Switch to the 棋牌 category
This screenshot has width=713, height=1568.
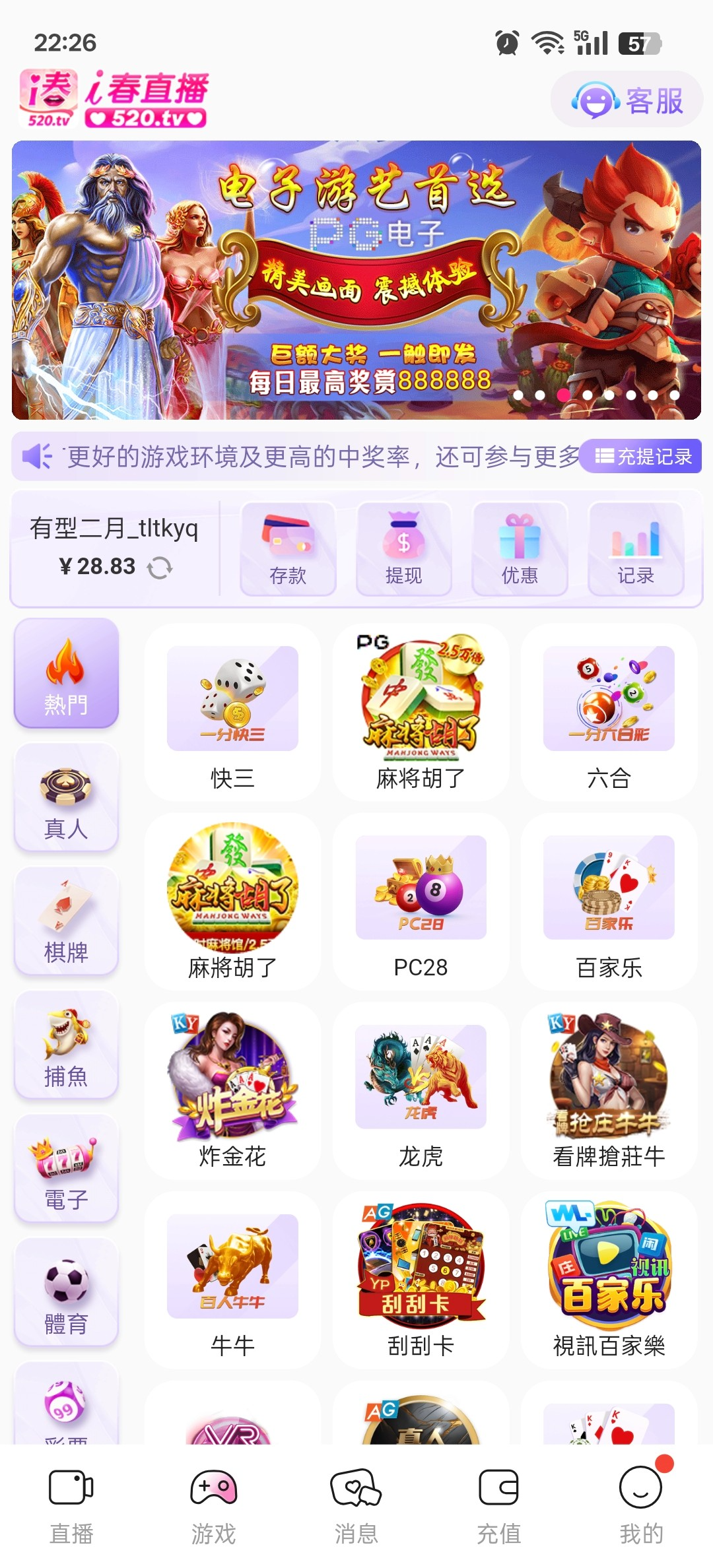coord(66,921)
